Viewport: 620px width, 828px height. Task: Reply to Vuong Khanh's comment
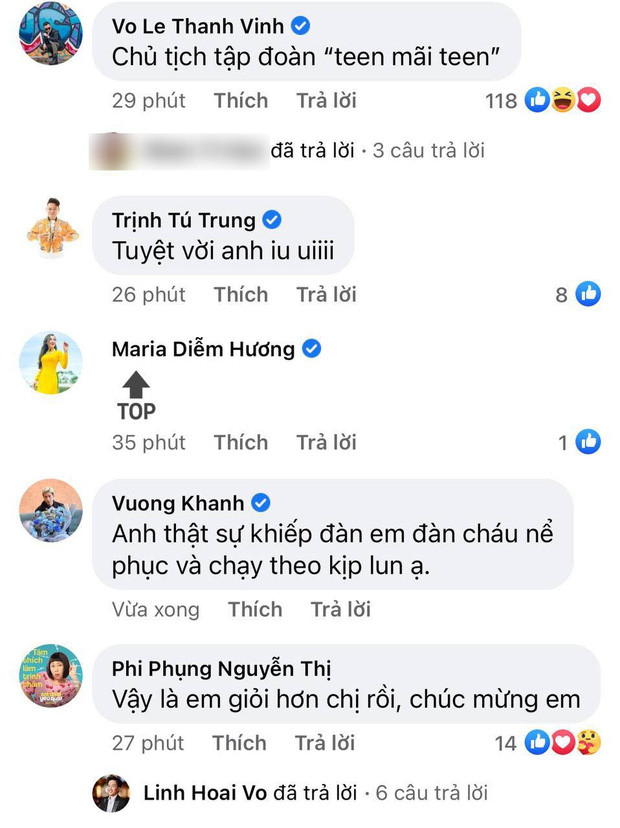(340, 610)
